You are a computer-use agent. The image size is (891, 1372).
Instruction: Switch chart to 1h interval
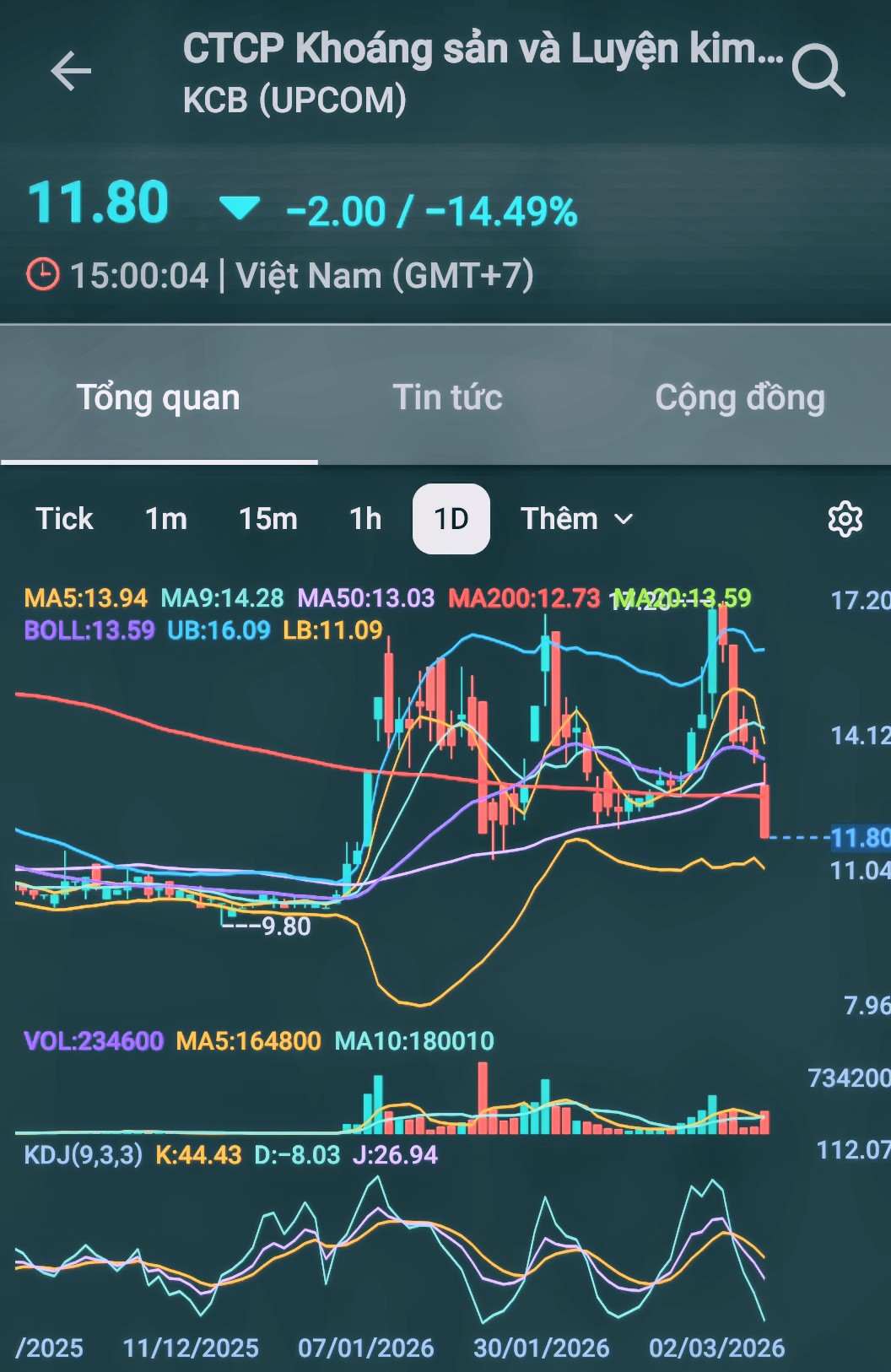tap(365, 519)
